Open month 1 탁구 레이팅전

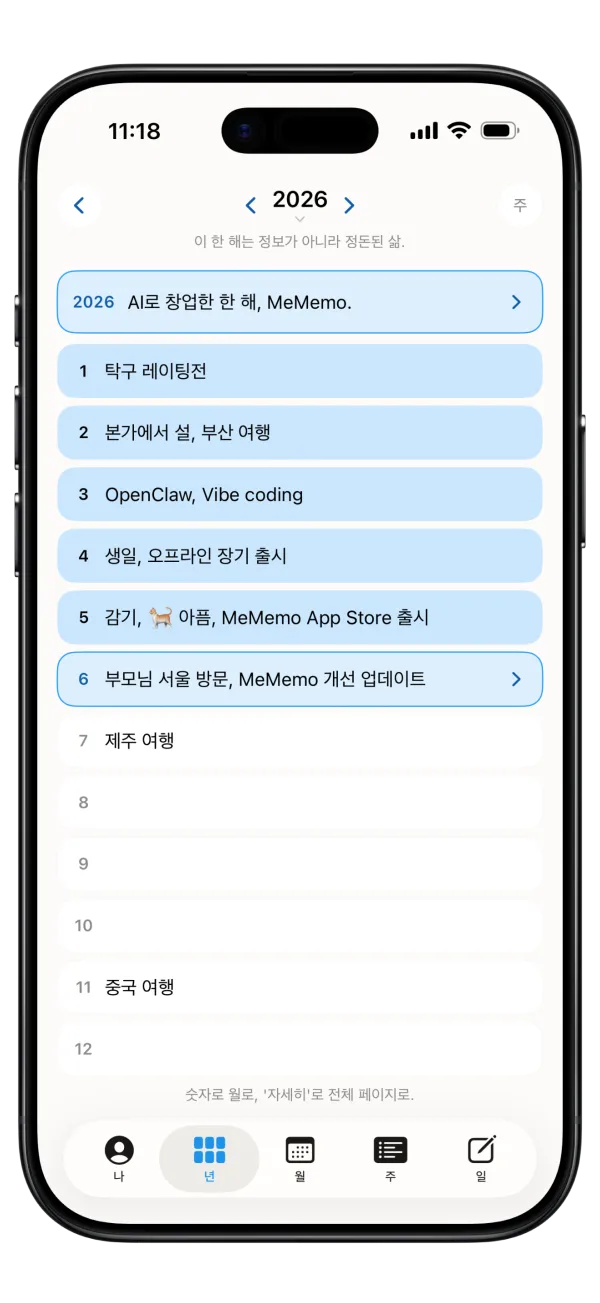pyautogui.click(x=300, y=371)
